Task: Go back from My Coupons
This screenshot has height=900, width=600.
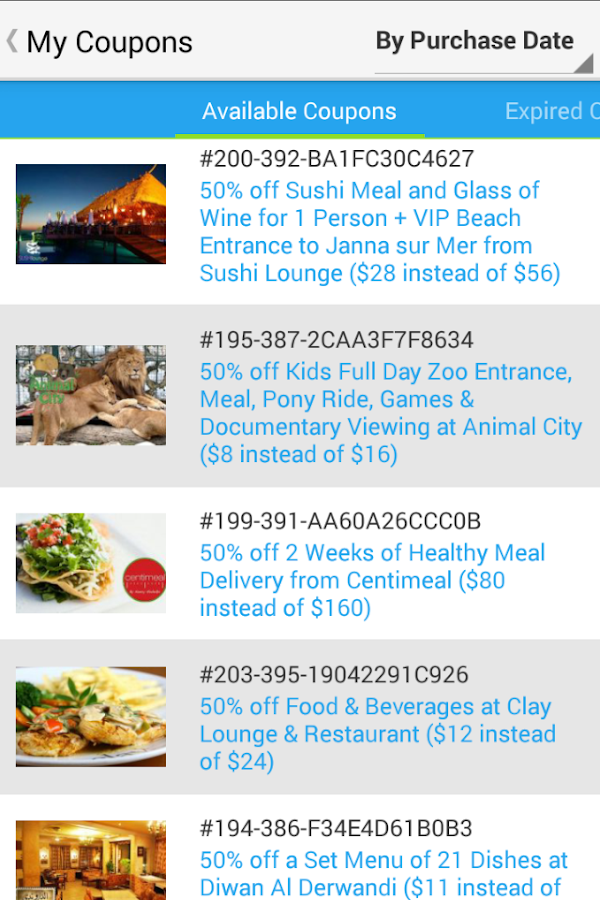Action: tap(14, 42)
